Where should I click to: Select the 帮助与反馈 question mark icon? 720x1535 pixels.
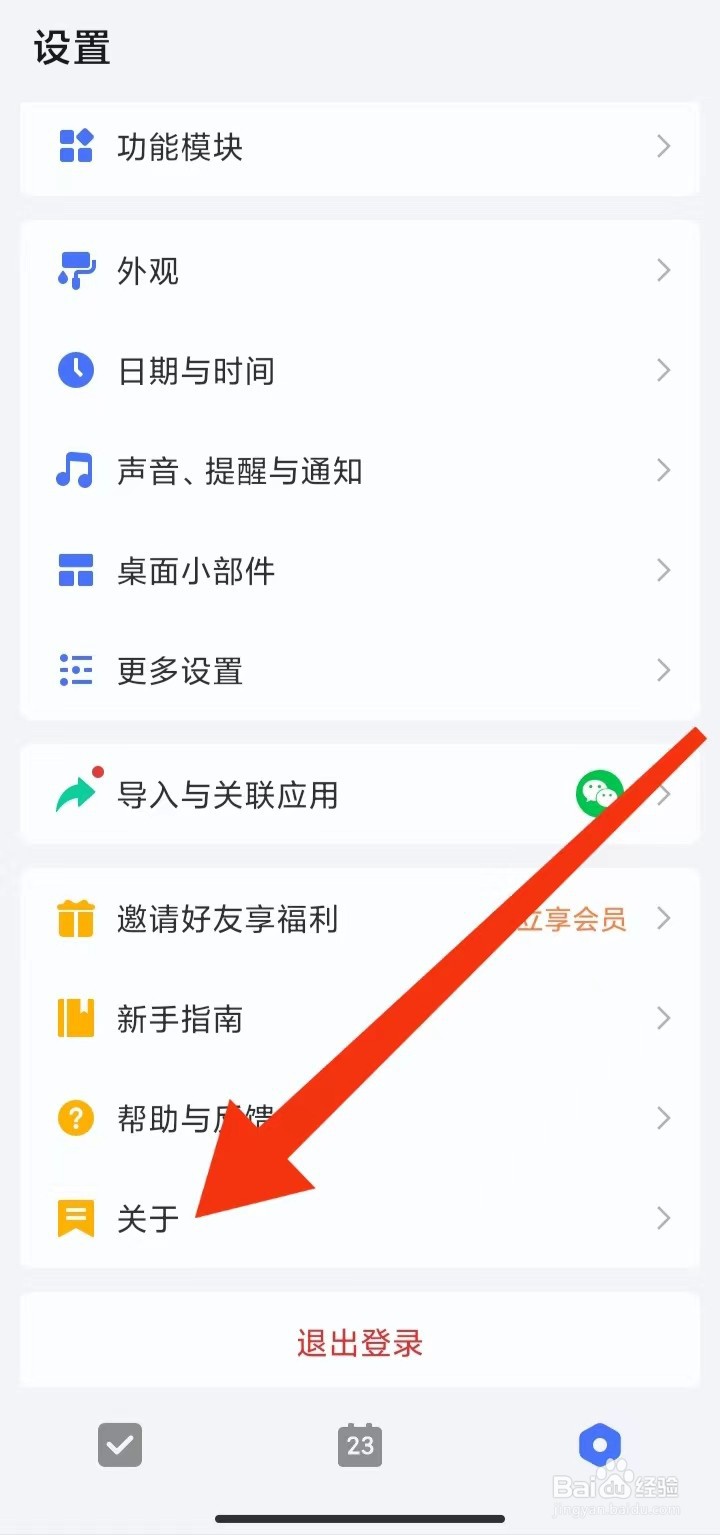75,1118
